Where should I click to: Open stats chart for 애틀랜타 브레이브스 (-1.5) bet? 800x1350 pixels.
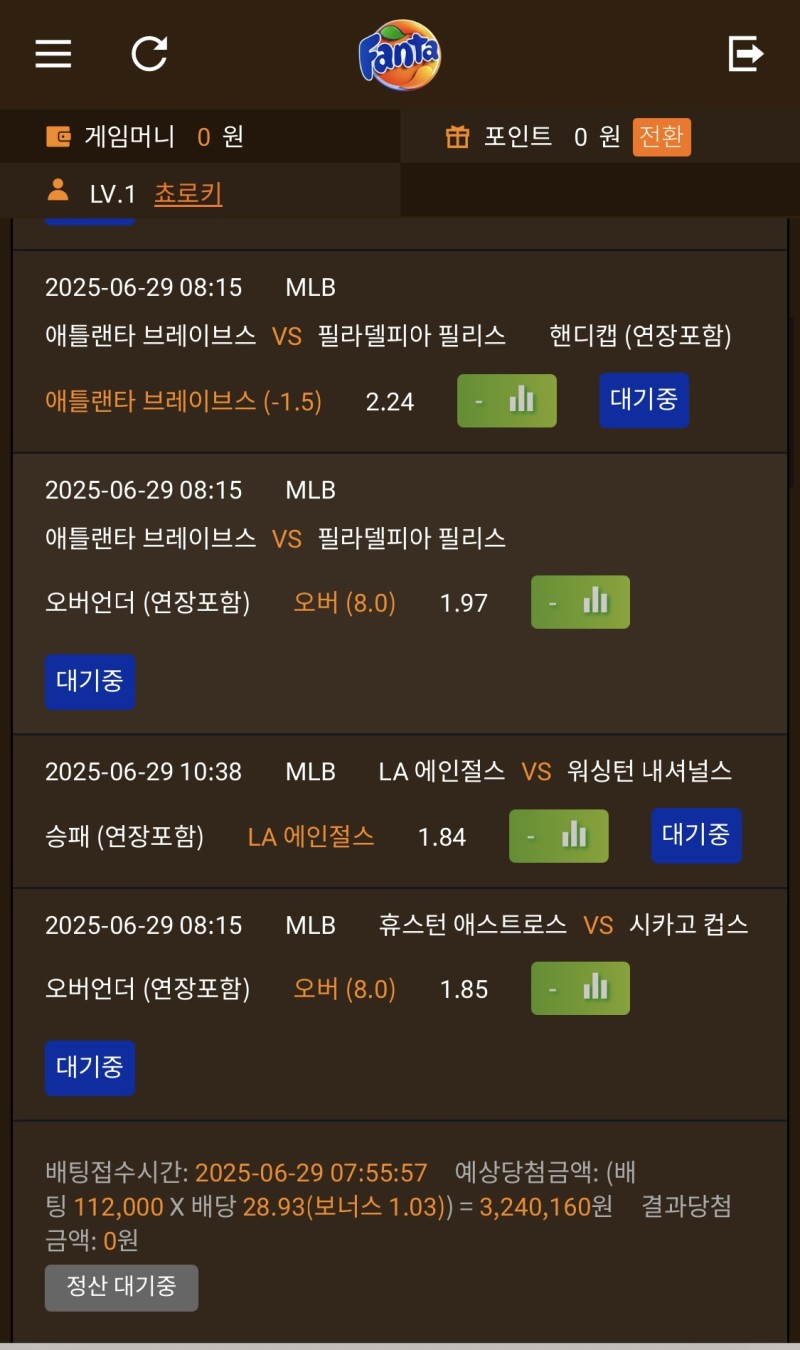point(507,401)
